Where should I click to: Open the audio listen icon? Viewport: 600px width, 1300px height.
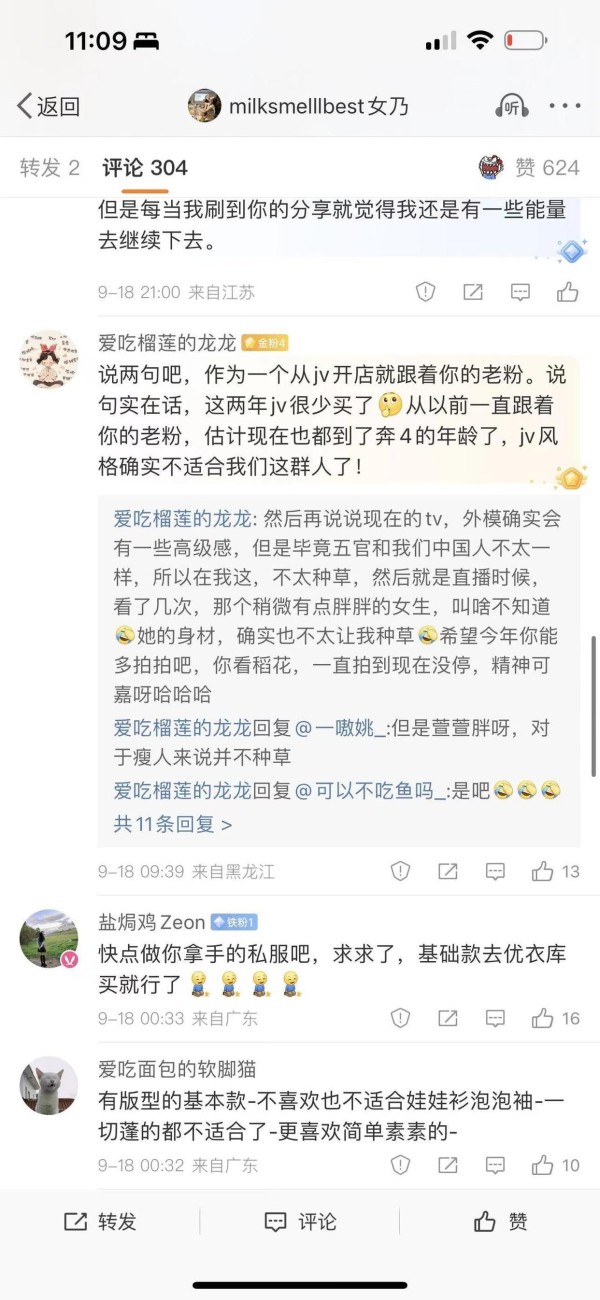point(512,106)
